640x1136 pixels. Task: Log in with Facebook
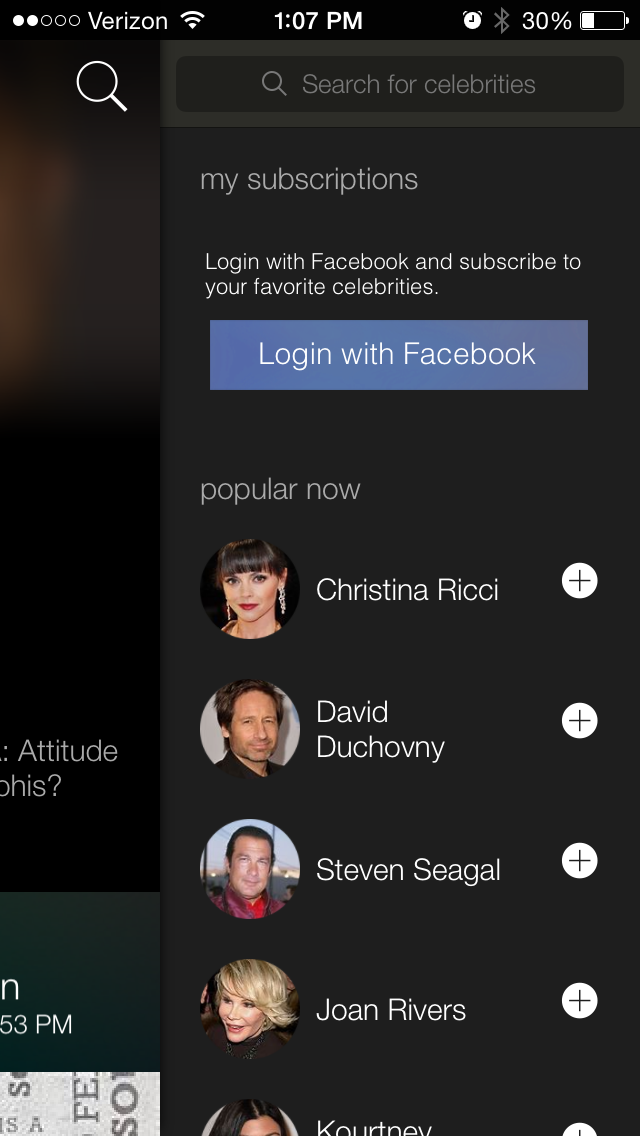tap(398, 354)
